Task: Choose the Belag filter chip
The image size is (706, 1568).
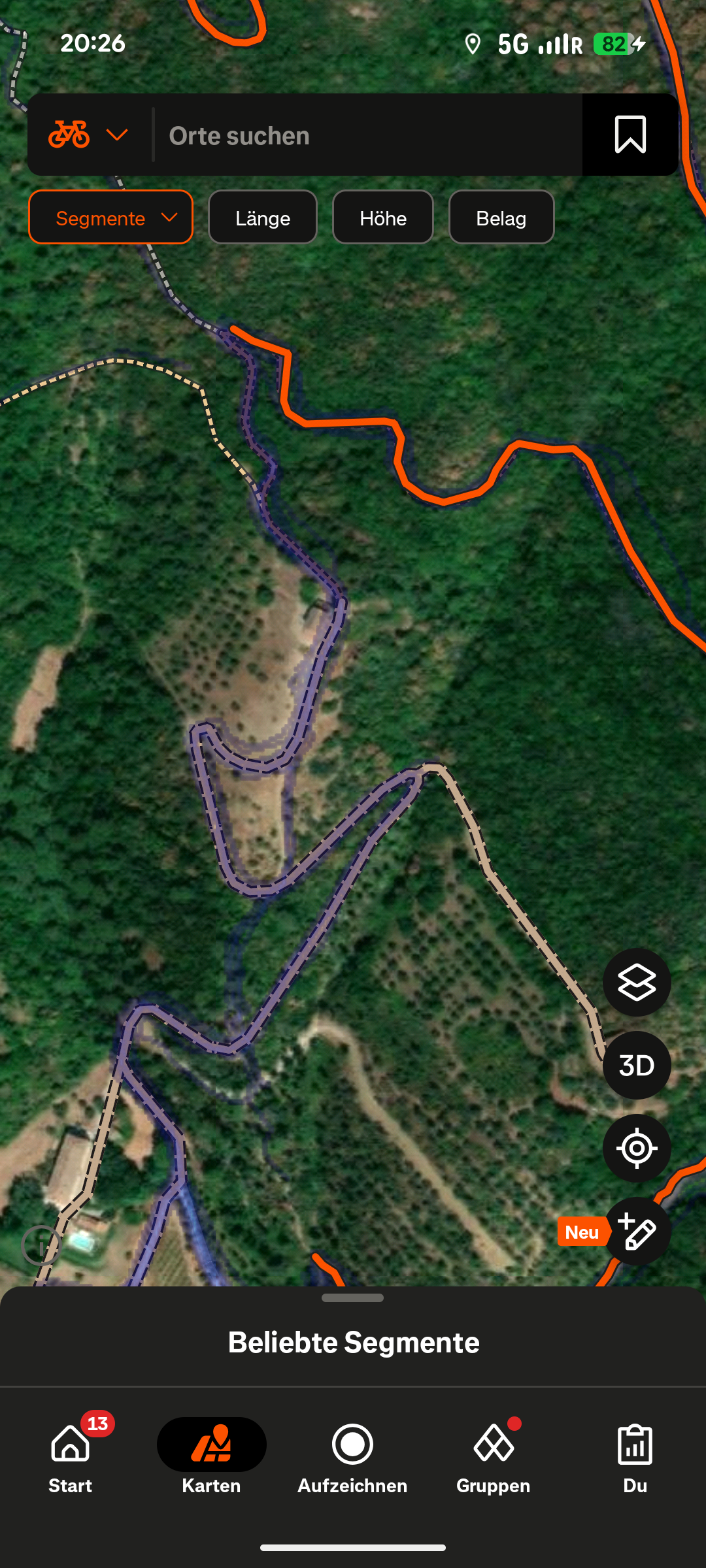Action: pyautogui.click(x=501, y=218)
